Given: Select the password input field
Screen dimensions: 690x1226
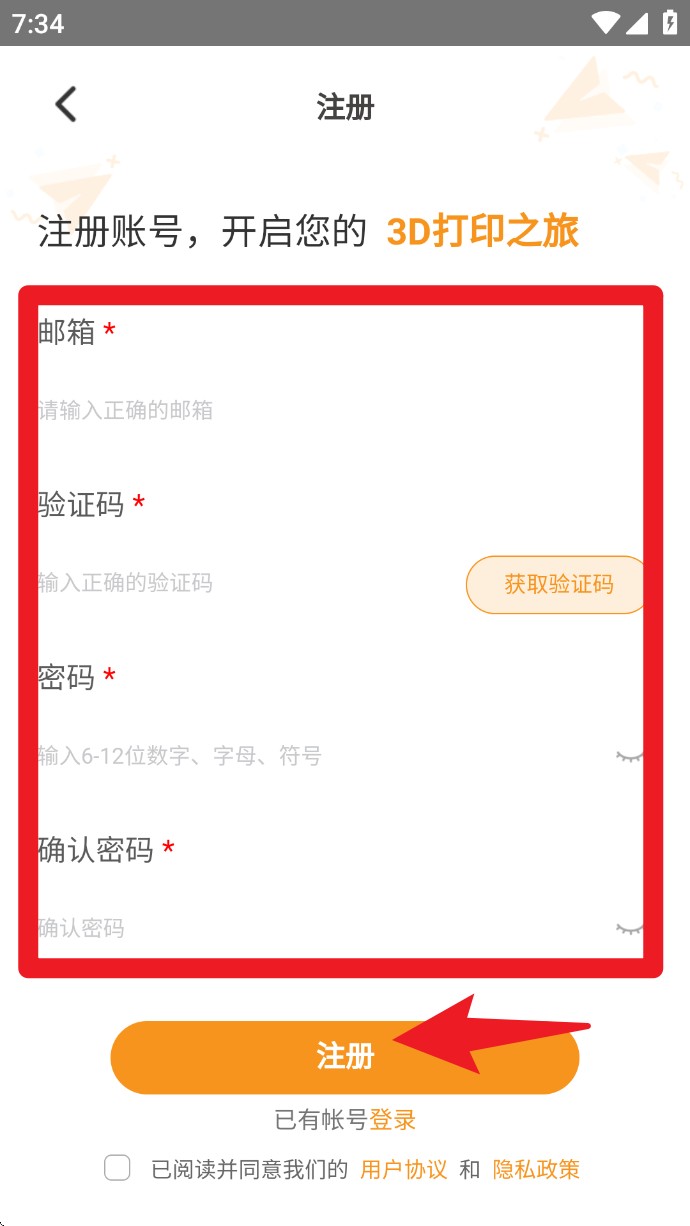Looking at the screenshot, I should pos(300,756).
